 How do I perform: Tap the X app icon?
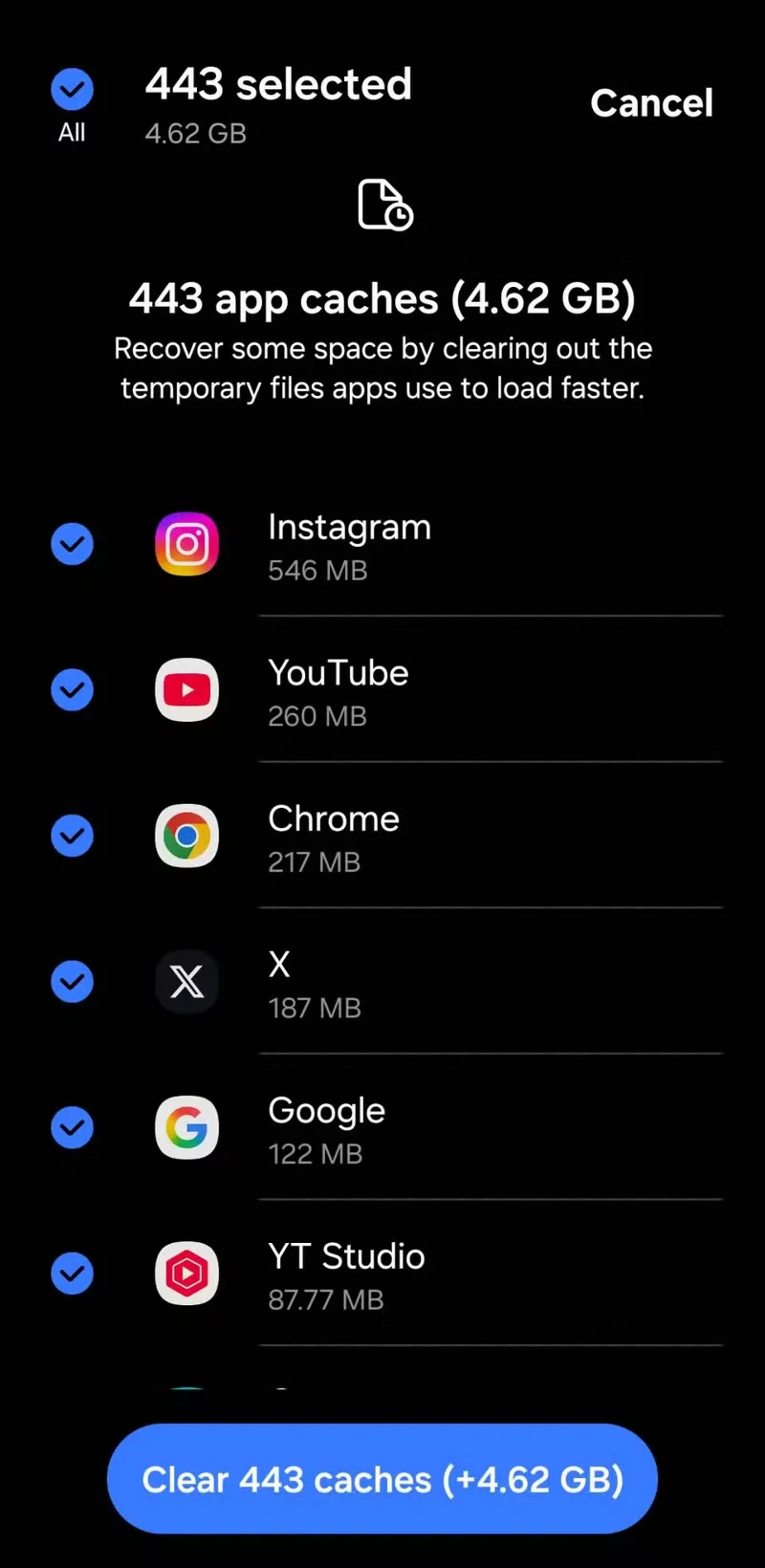186,982
